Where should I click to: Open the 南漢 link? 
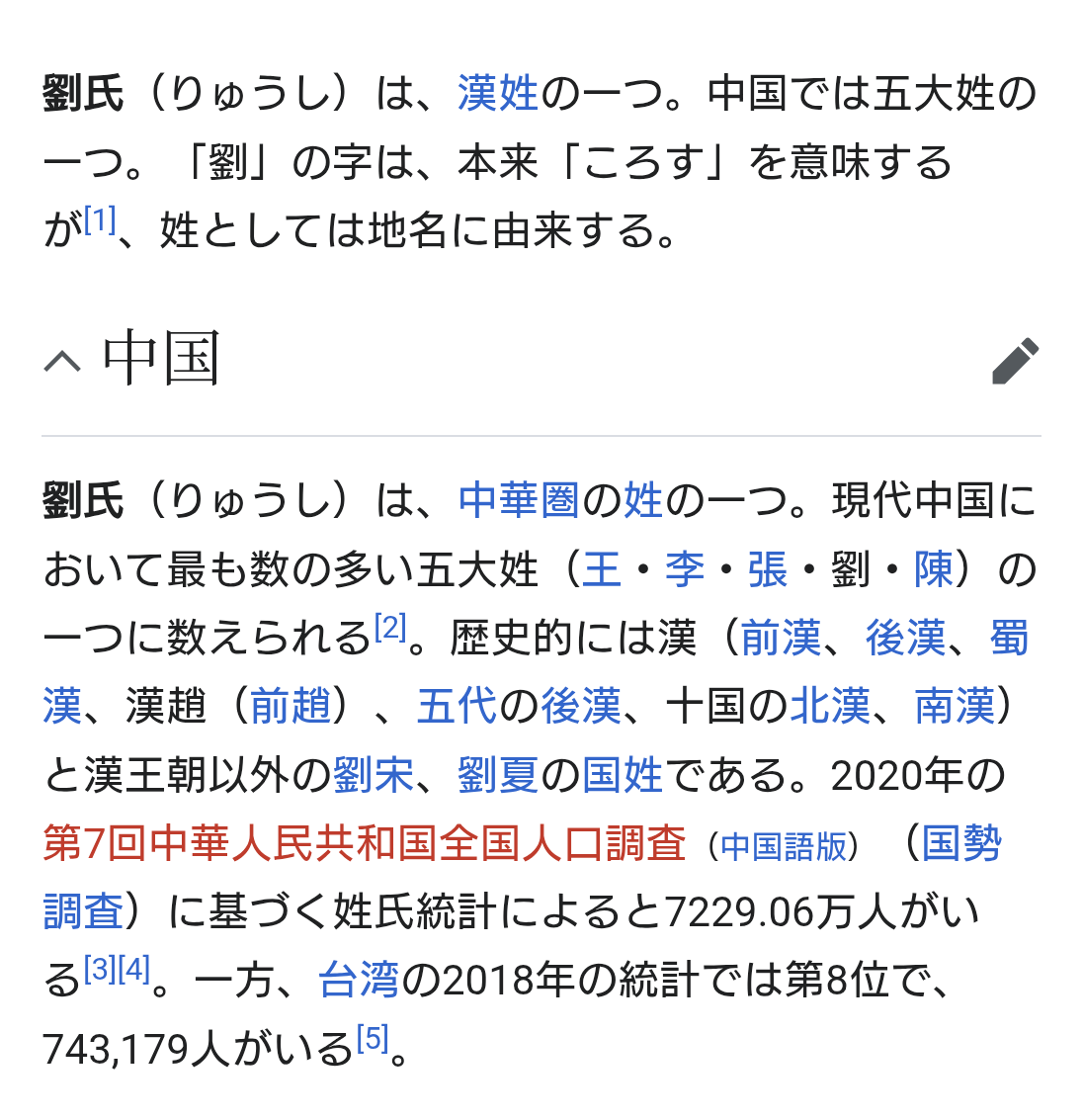coord(955,707)
